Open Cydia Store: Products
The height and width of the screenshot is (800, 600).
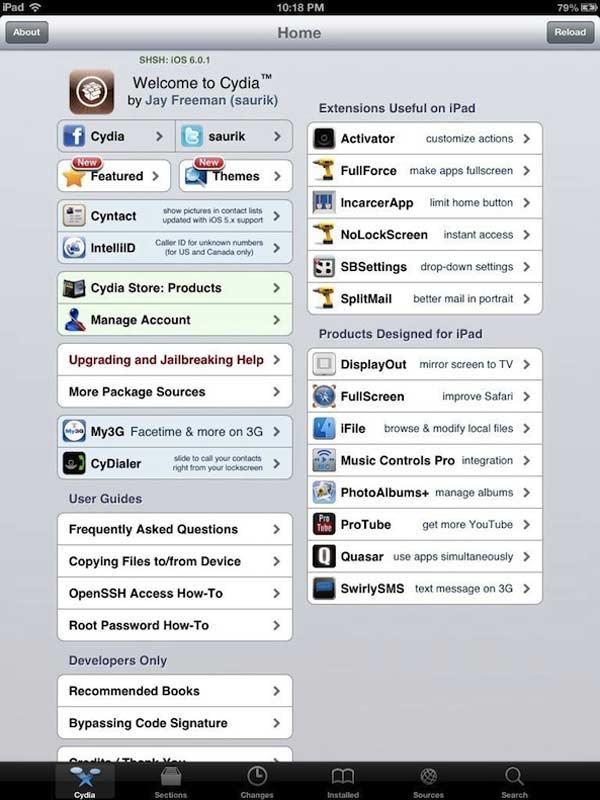click(175, 288)
